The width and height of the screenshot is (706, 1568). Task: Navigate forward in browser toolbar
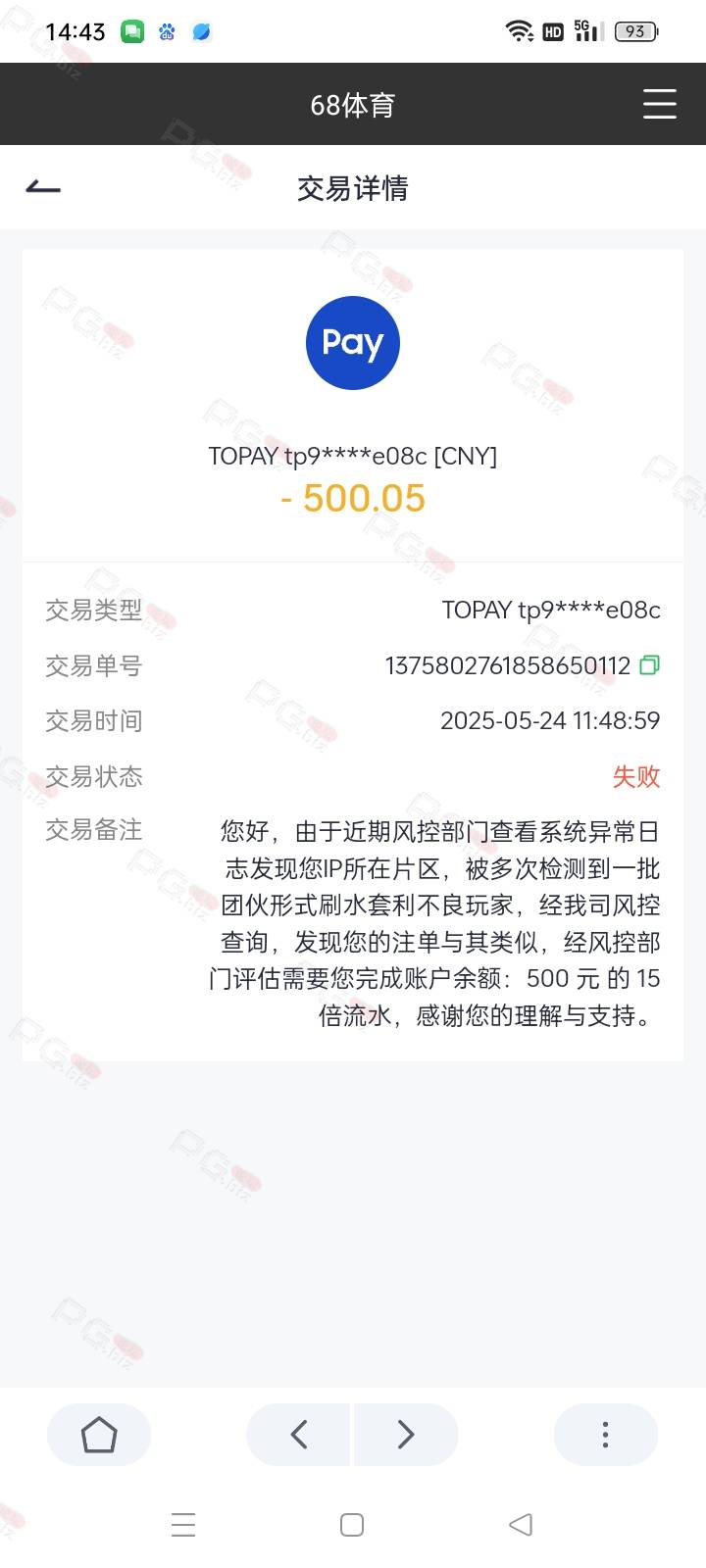[x=406, y=1435]
